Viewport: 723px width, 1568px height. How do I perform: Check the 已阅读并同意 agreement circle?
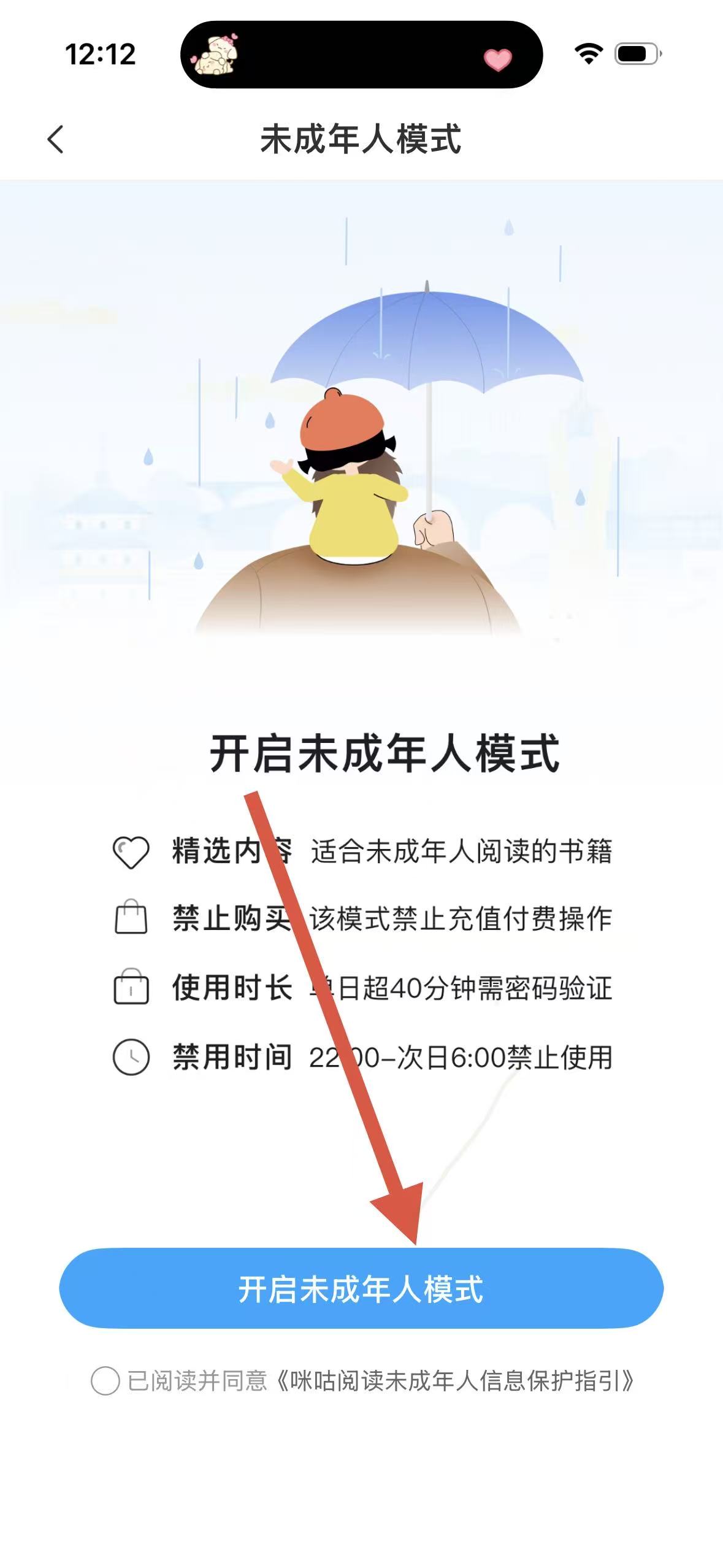pos(105,1381)
